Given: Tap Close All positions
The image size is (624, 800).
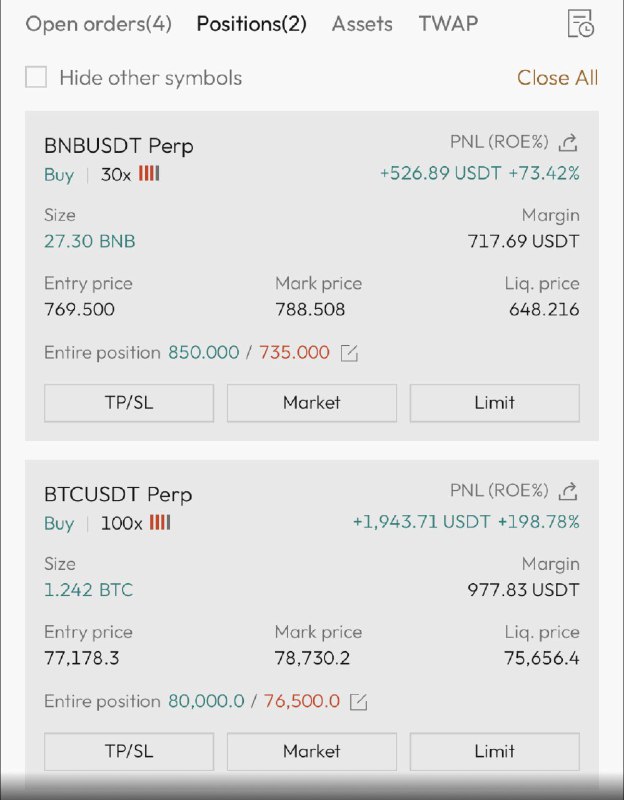Looking at the screenshot, I should (557, 77).
